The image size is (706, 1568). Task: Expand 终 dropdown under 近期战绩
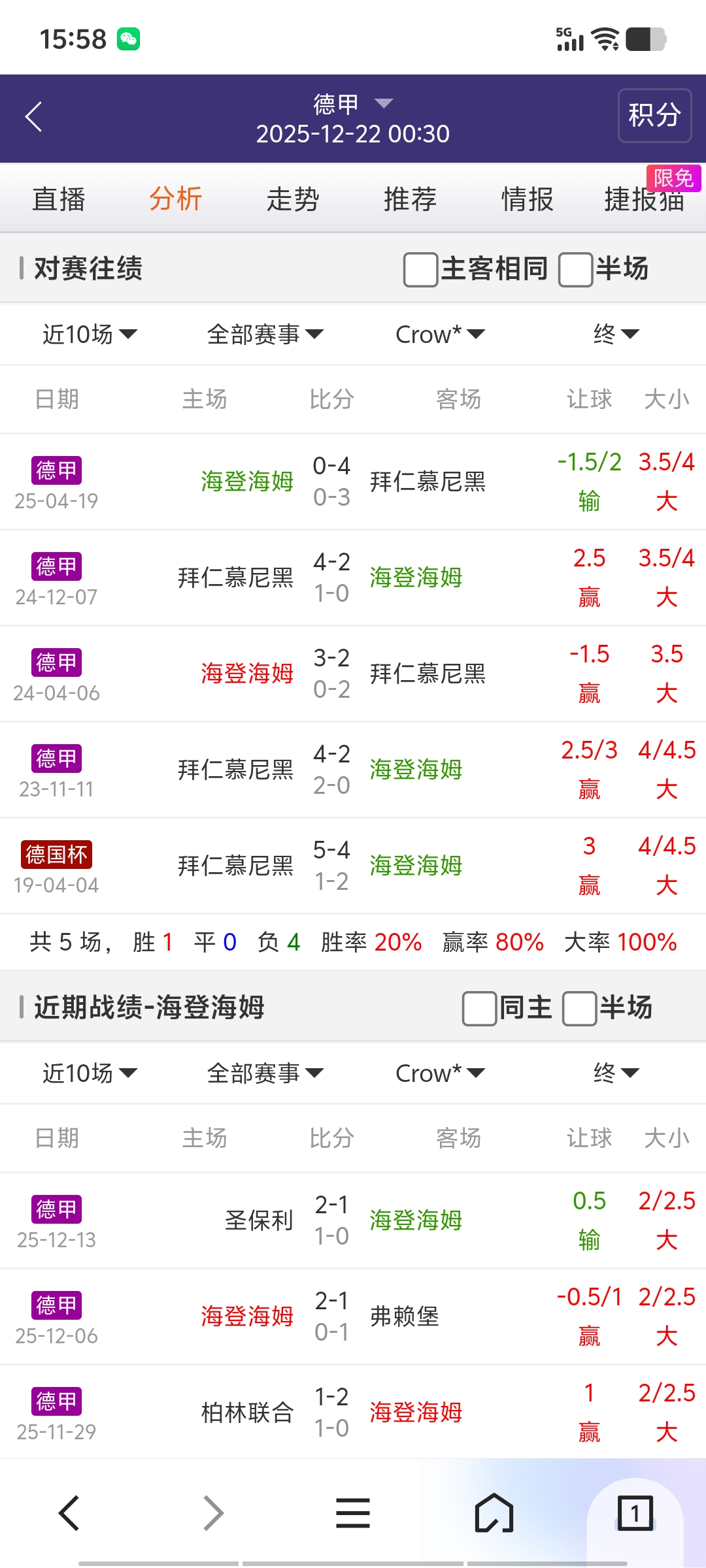615,1073
